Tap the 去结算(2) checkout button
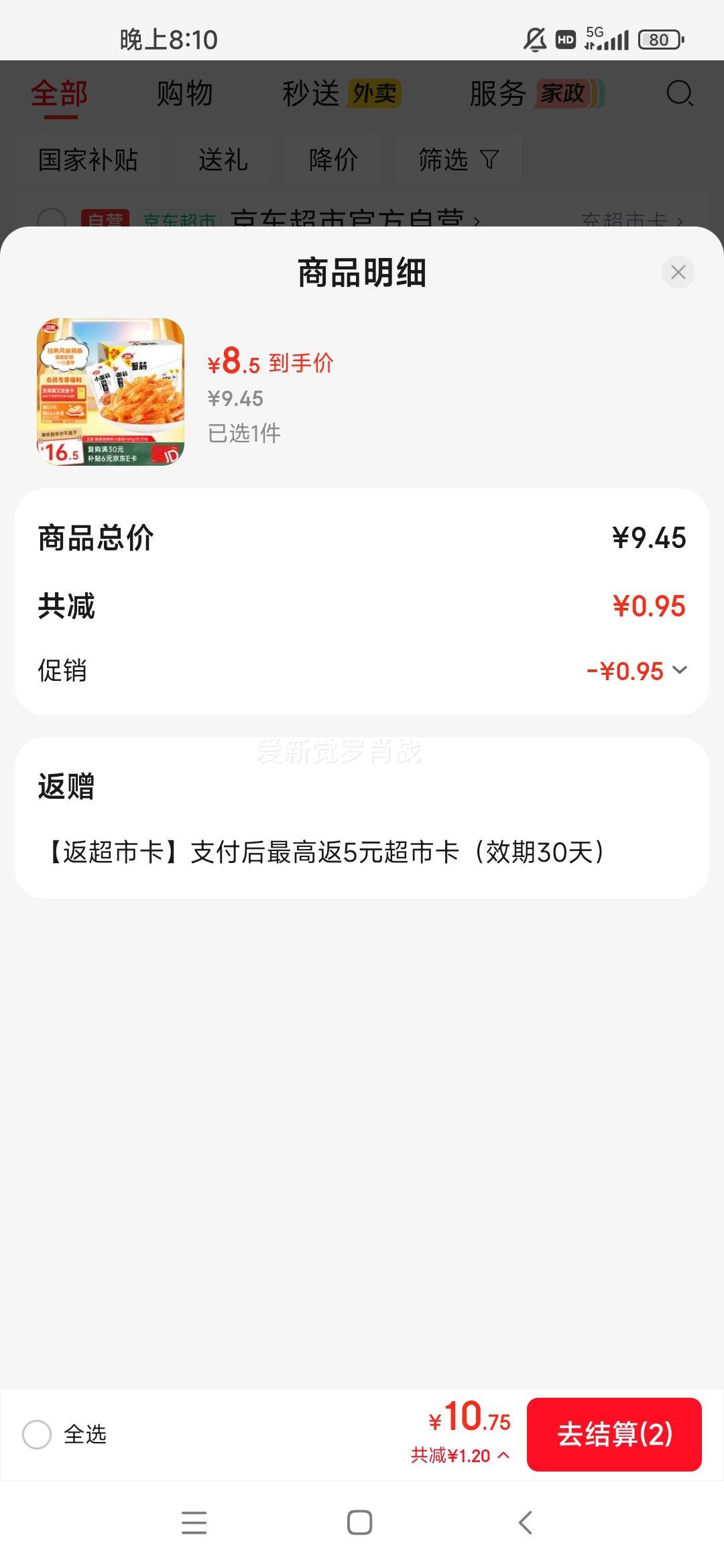The height and width of the screenshot is (1568, 724). tap(615, 1435)
